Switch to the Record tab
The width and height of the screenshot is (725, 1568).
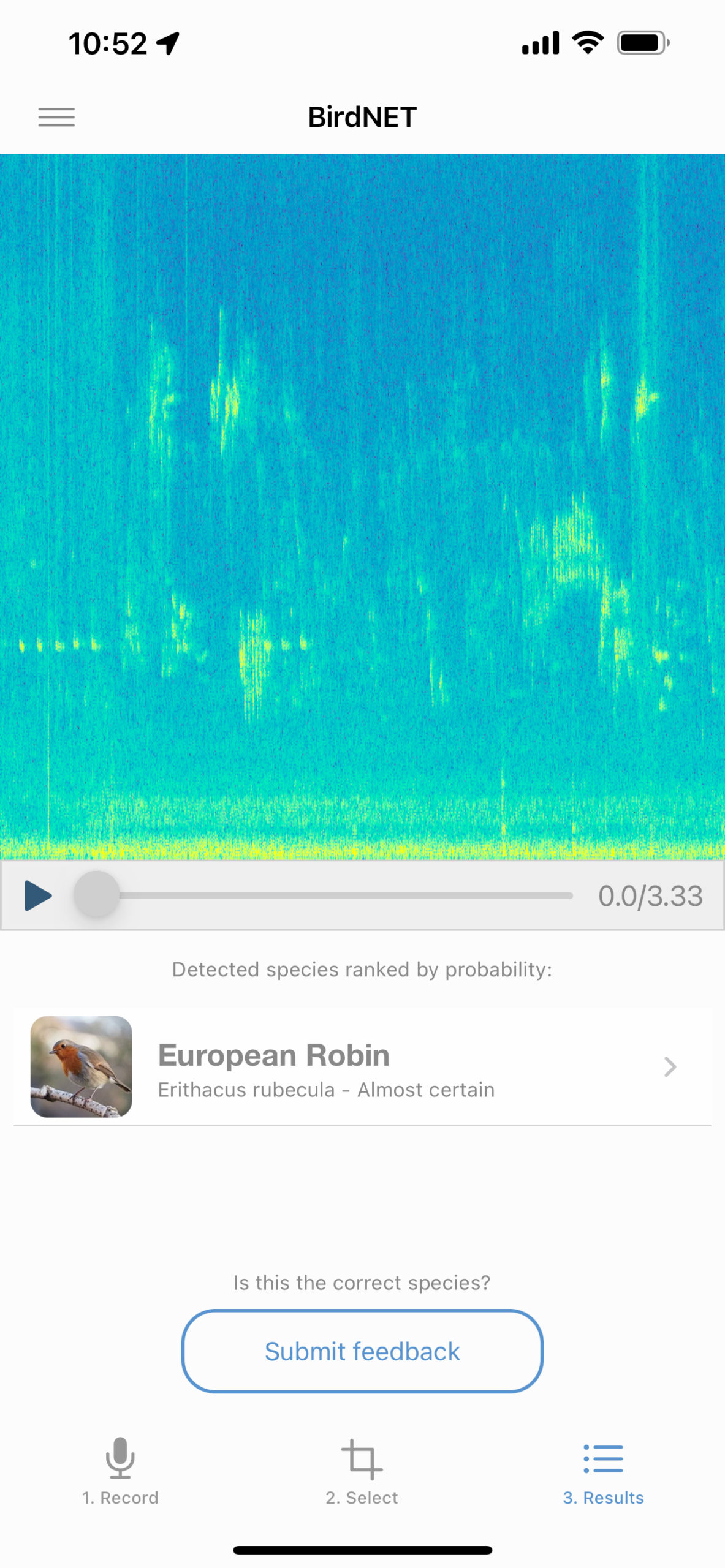pos(120,1476)
